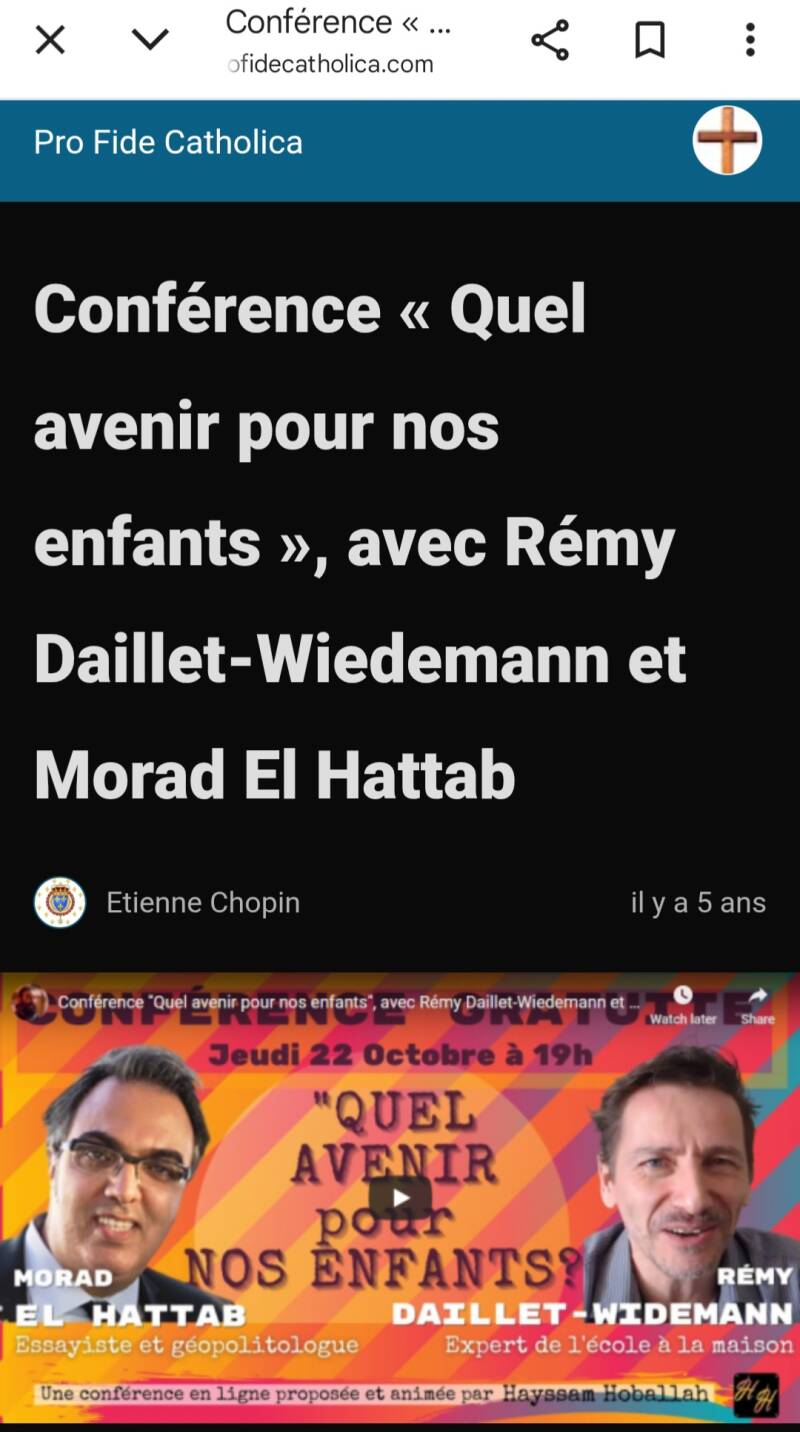The width and height of the screenshot is (800, 1432).
Task: Bookmark this article
Action: point(650,40)
